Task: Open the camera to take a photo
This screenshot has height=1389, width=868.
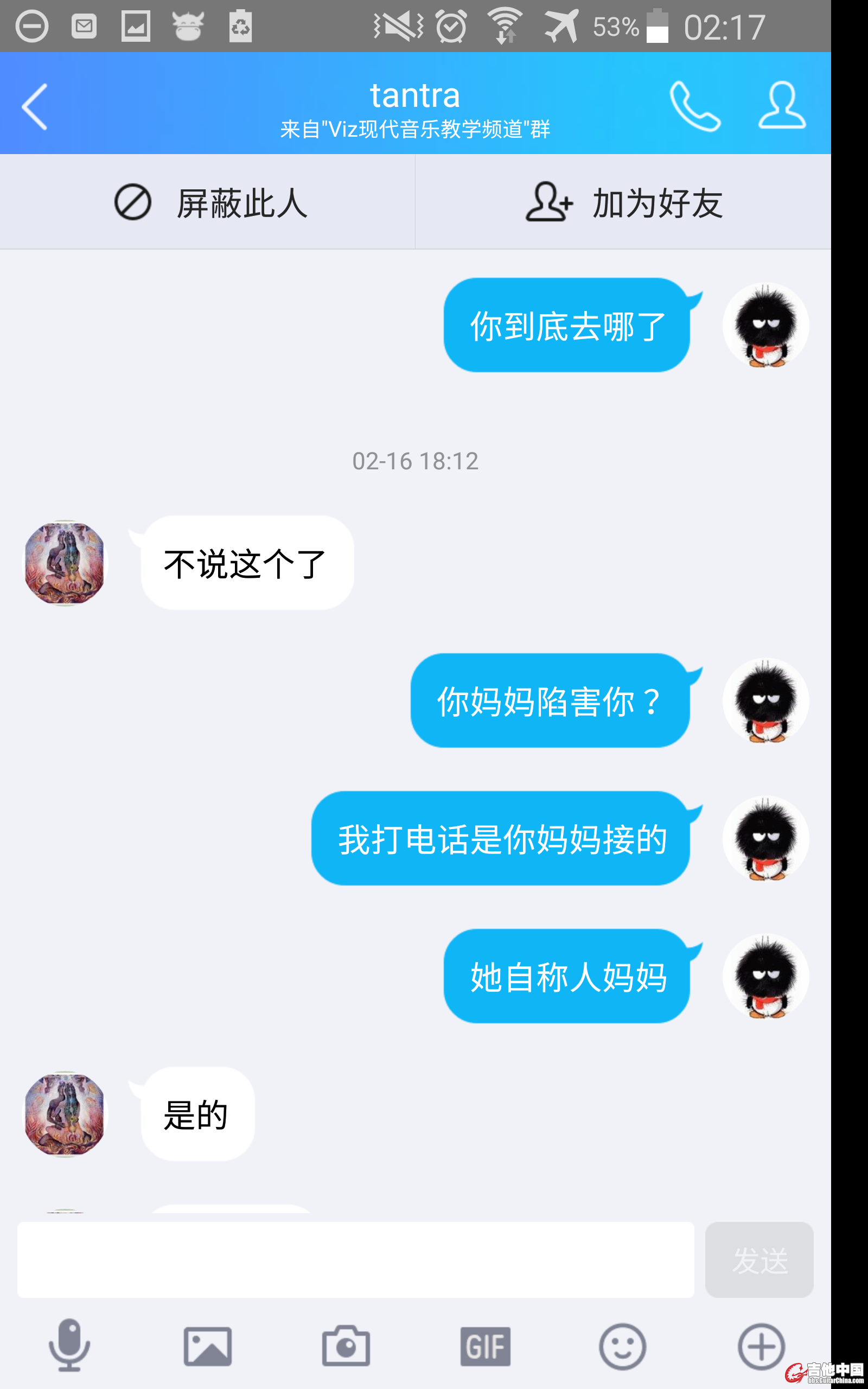Action: (346, 1346)
